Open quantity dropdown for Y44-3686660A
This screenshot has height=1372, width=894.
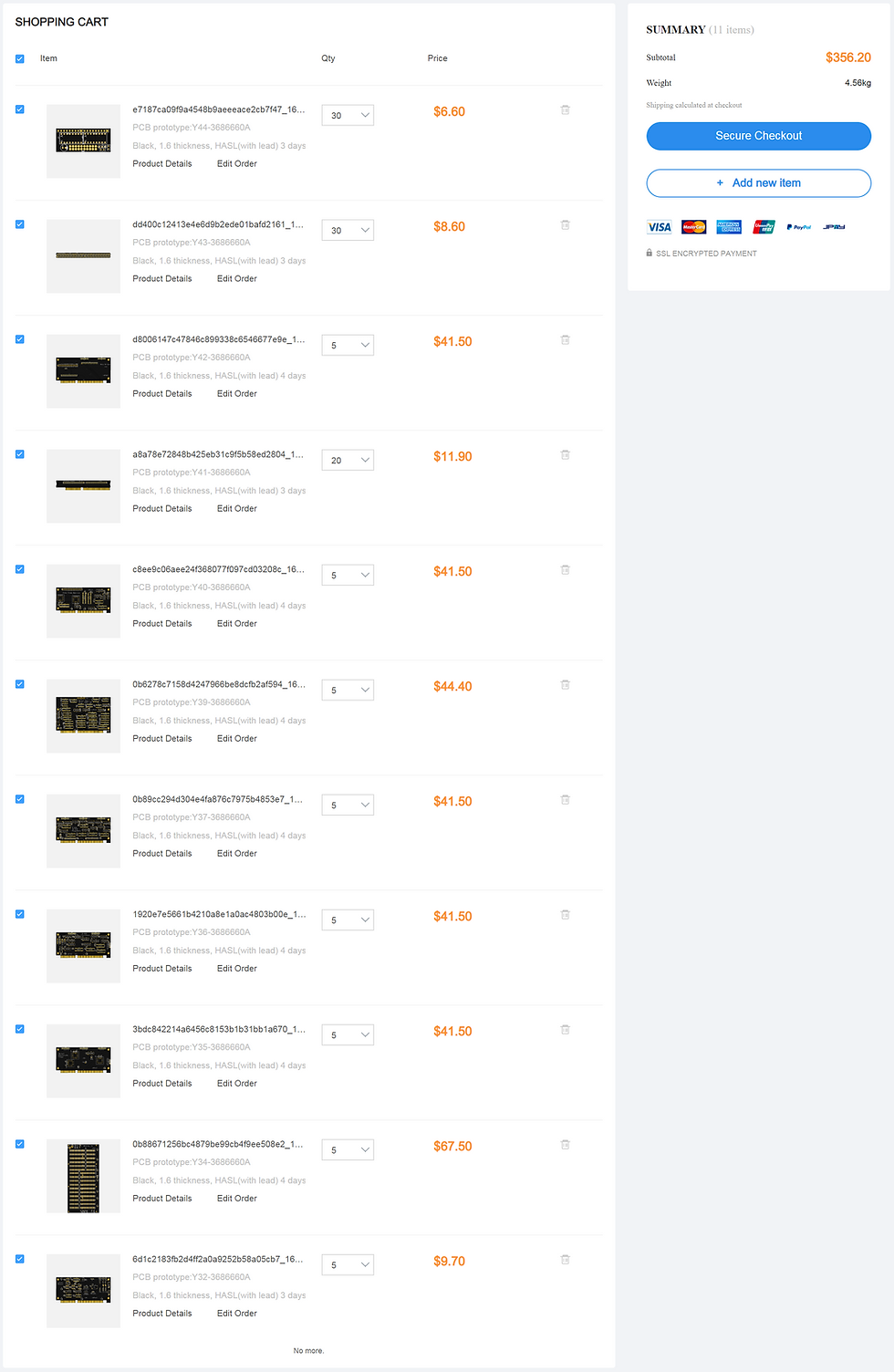[348, 116]
